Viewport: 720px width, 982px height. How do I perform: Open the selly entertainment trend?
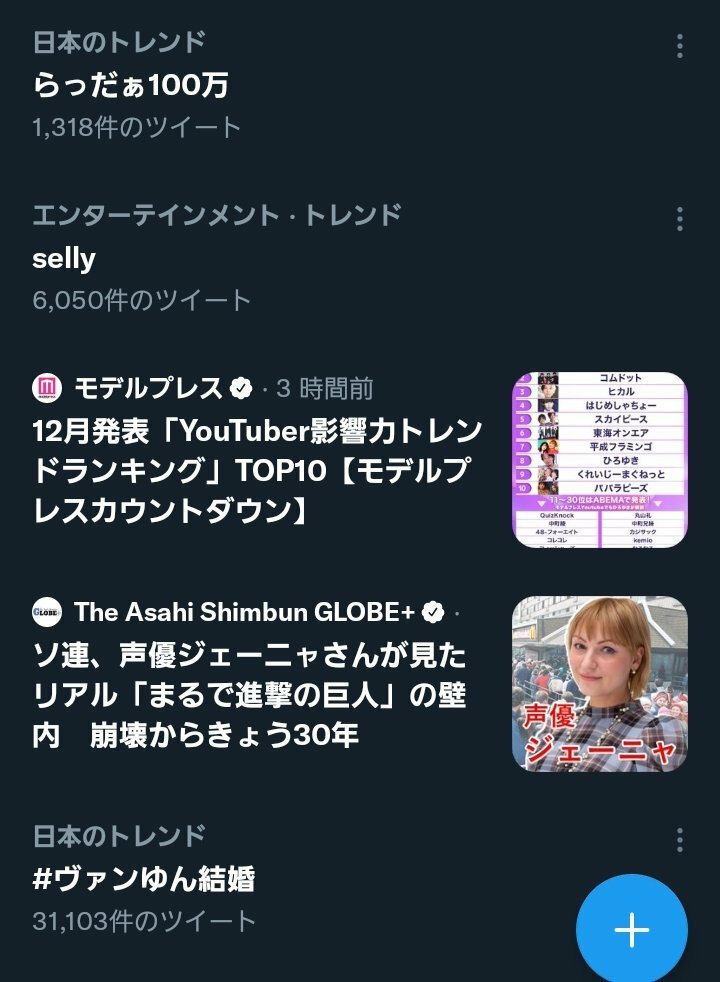point(64,258)
